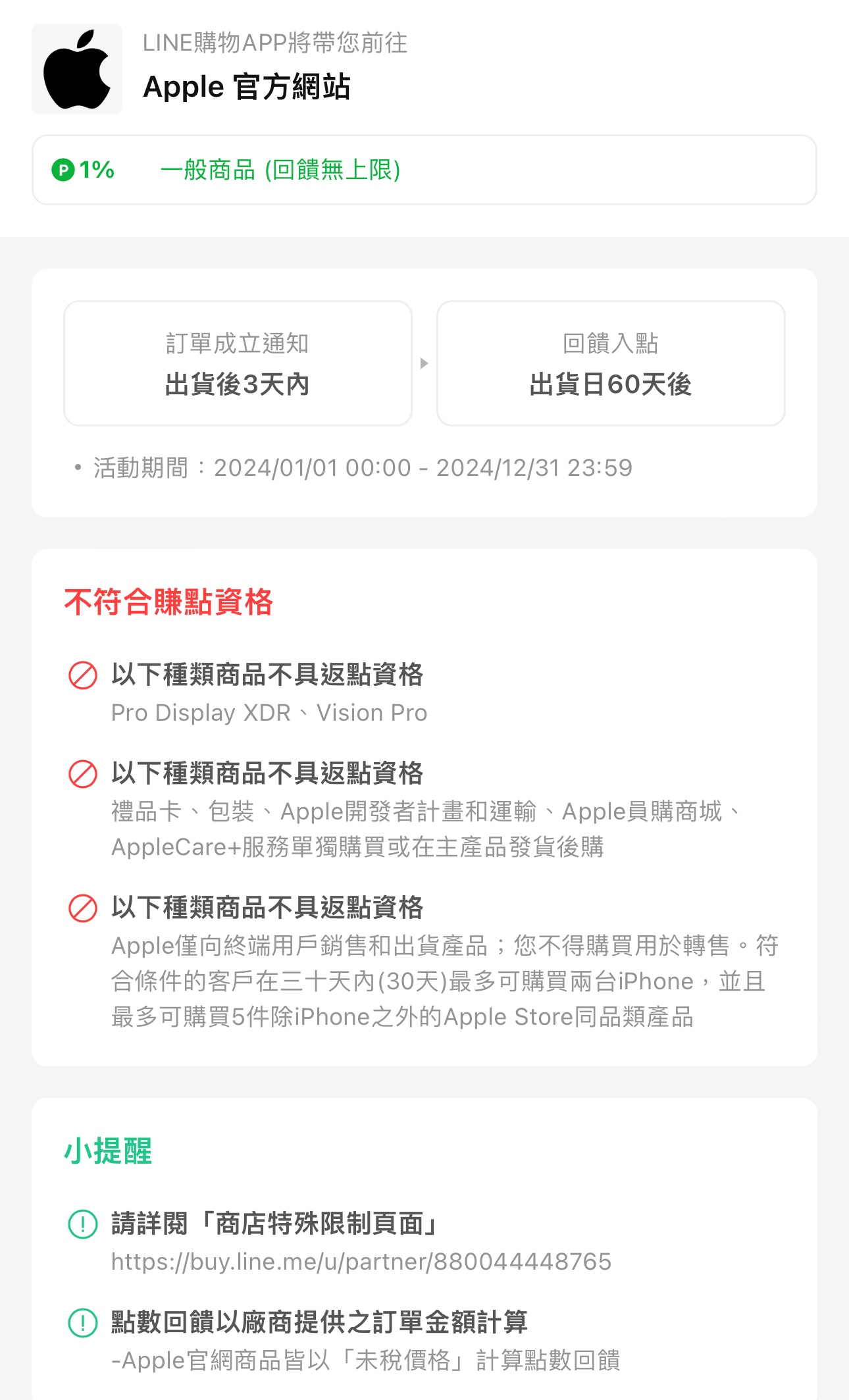The image size is (849, 1400).
Task: Open the buy.line.me partner restrictions URL
Action: click(x=361, y=1262)
